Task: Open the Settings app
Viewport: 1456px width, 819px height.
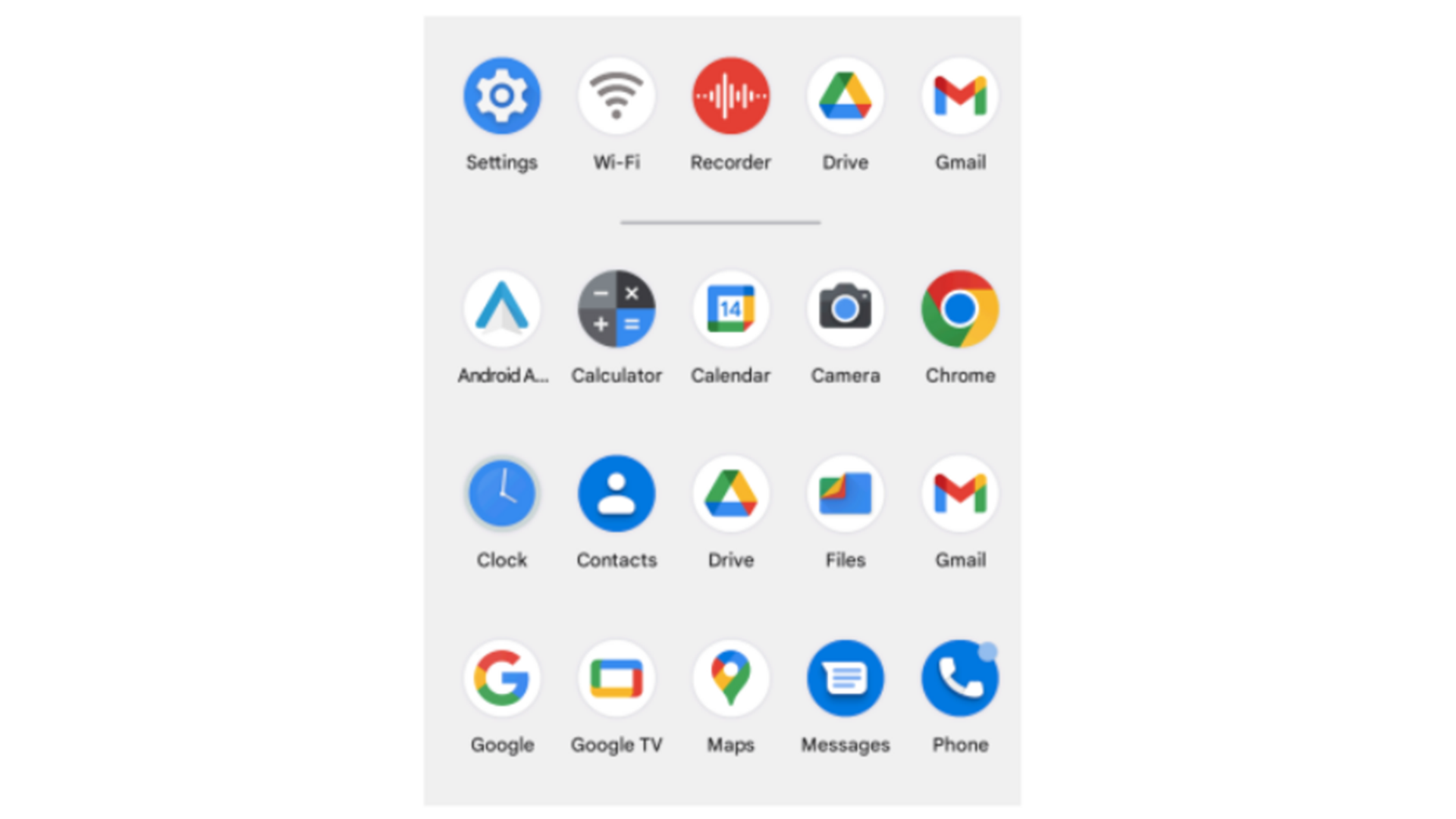Action: (x=501, y=96)
